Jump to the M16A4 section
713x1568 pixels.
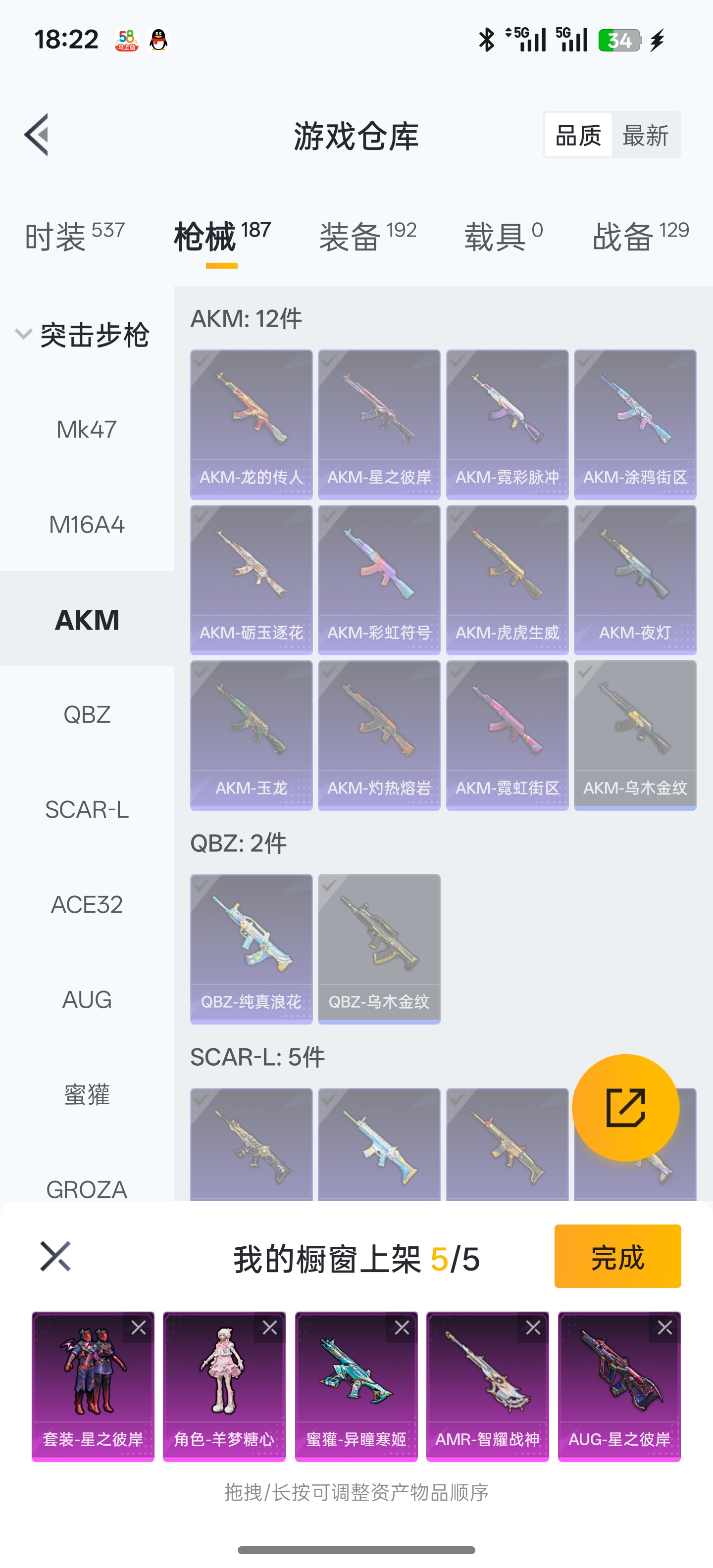click(87, 525)
